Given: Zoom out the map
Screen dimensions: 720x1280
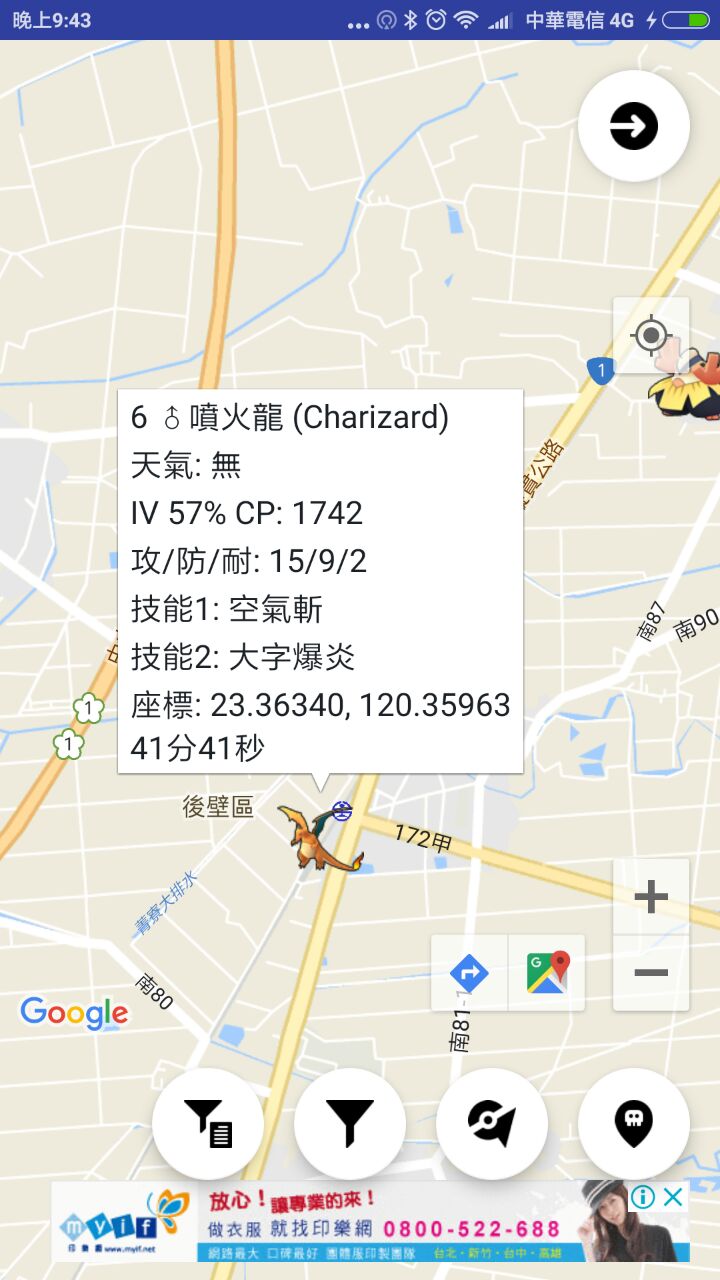Looking at the screenshot, I should [651, 973].
